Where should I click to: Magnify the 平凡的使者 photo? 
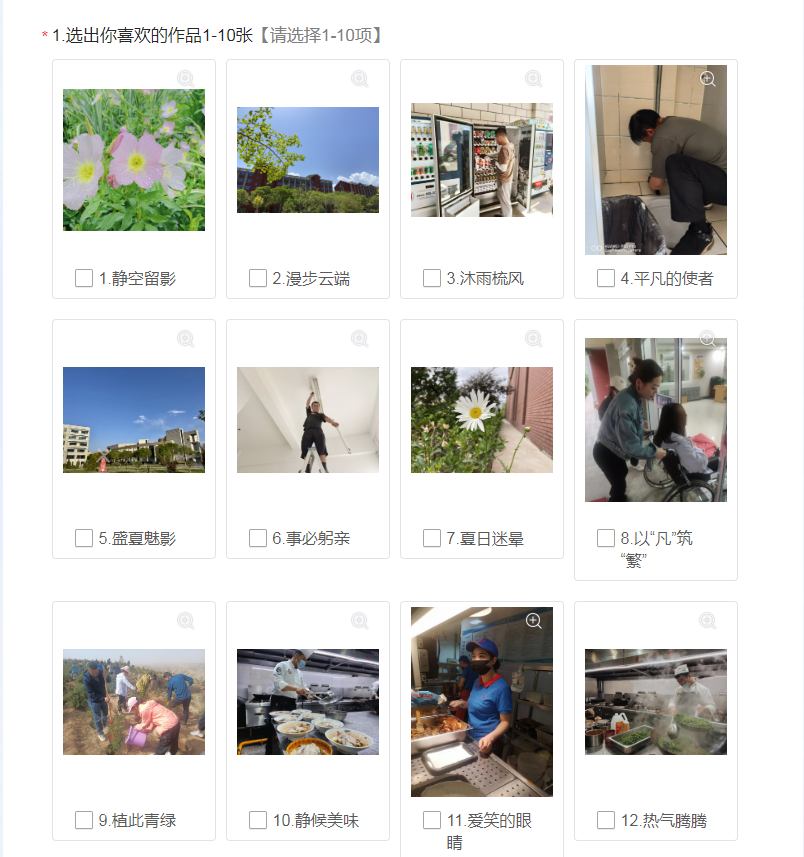(708, 78)
